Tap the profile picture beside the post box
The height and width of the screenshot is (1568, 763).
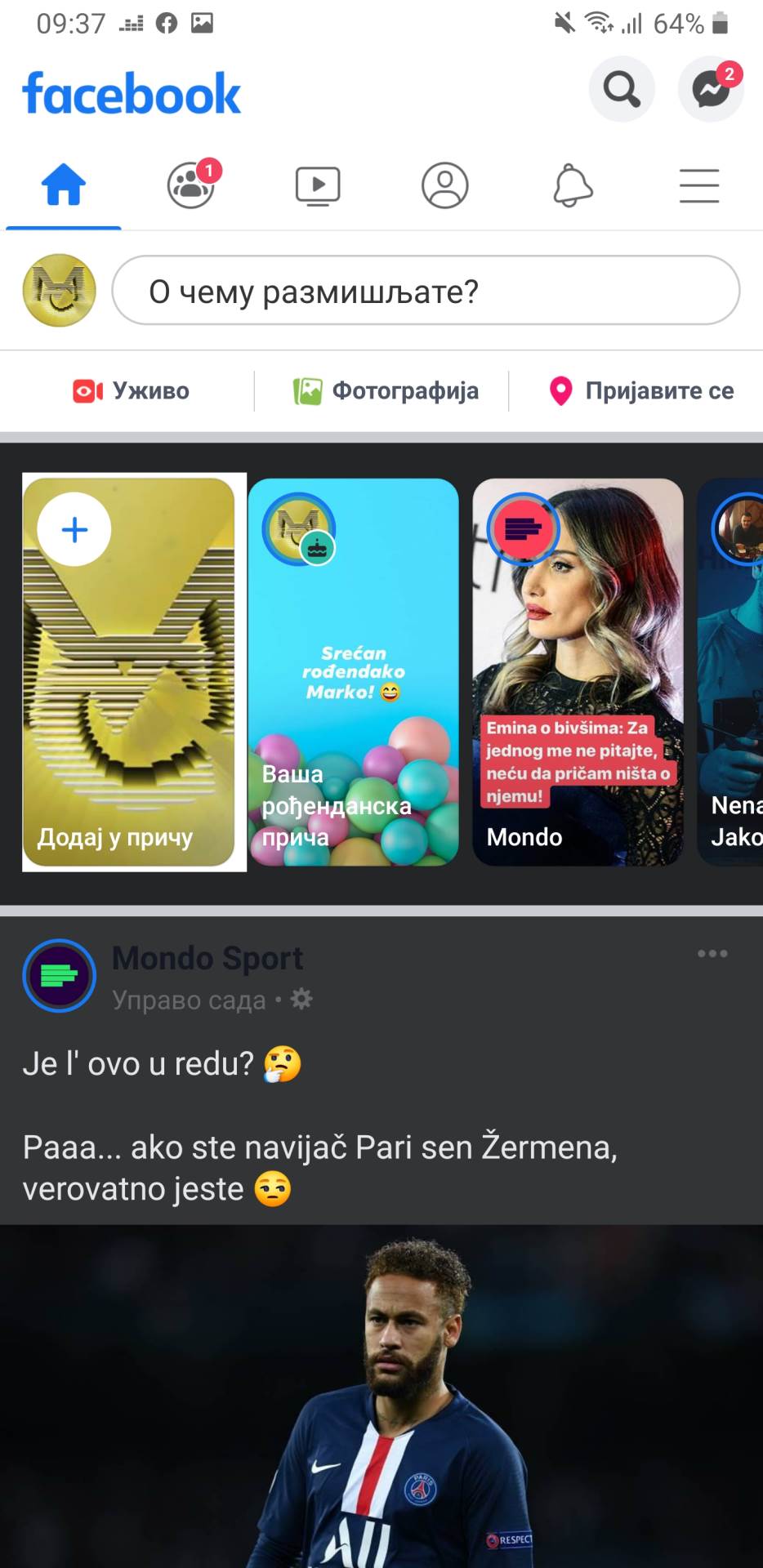[x=59, y=291]
